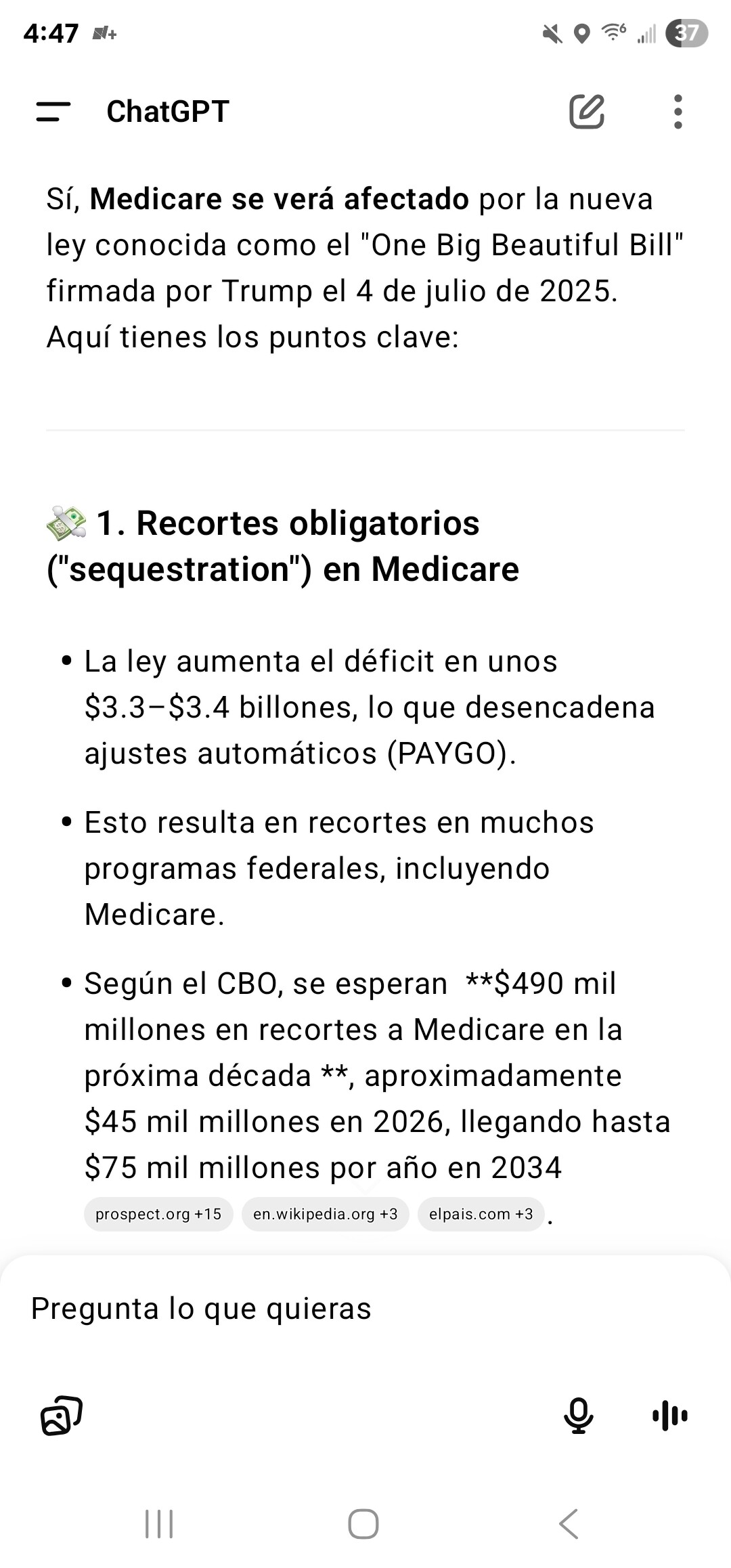This screenshot has width=731, height=1568.
Task: Attach photos using the gallery icon
Action: pyautogui.click(x=62, y=1415)
